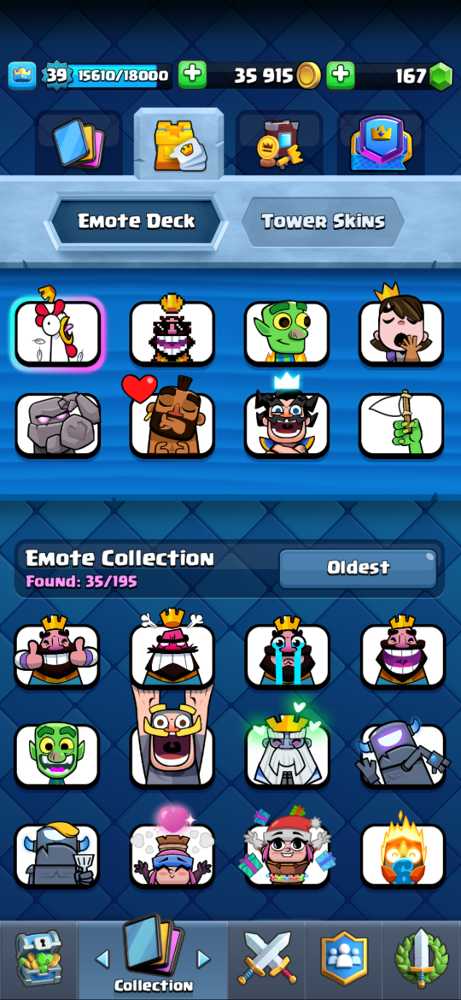
Task: Tap the golem emote in the deck
Action: pyautogui.click(x=58, y=423)
